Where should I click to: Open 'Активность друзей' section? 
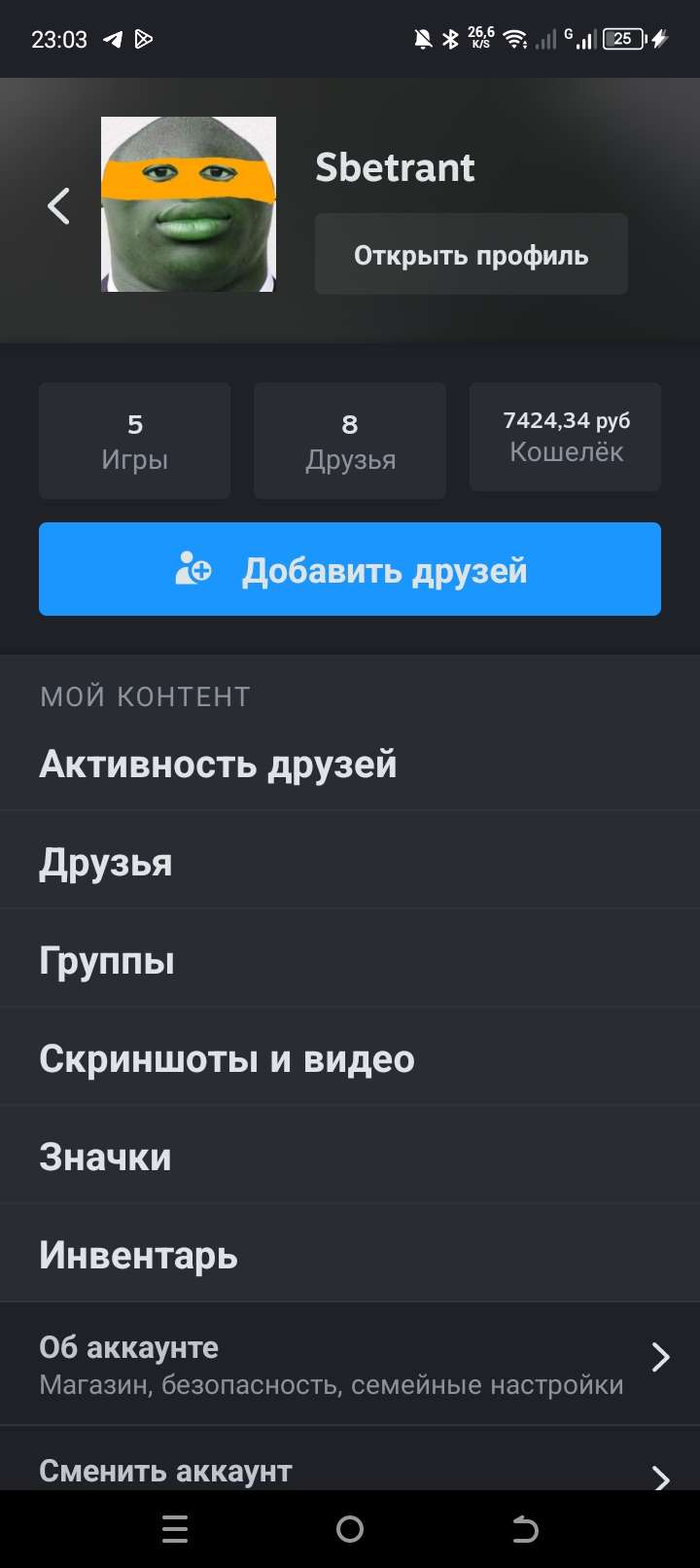[218, 765]
